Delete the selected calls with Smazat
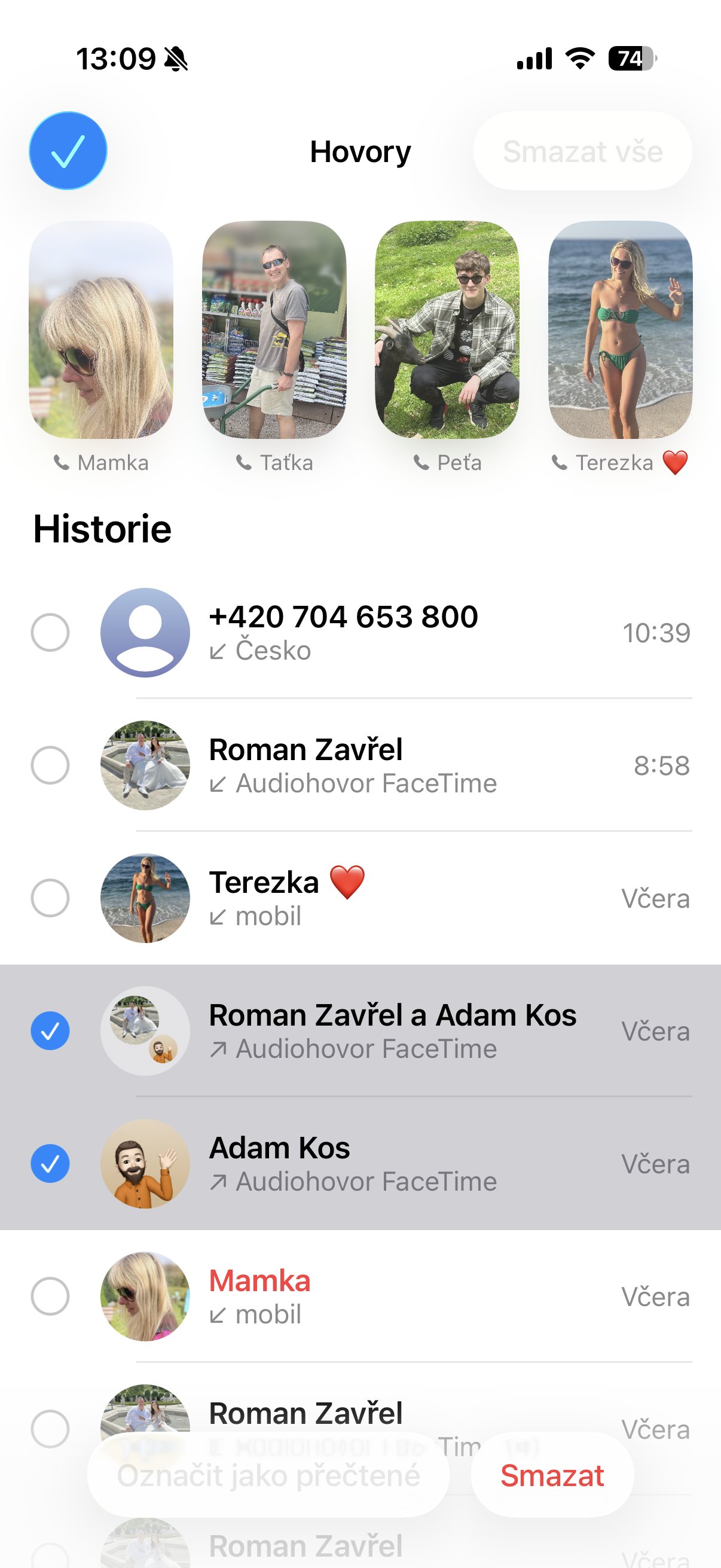The height and width of the screenshot is (1568, 721). (x=552, y=1475)
